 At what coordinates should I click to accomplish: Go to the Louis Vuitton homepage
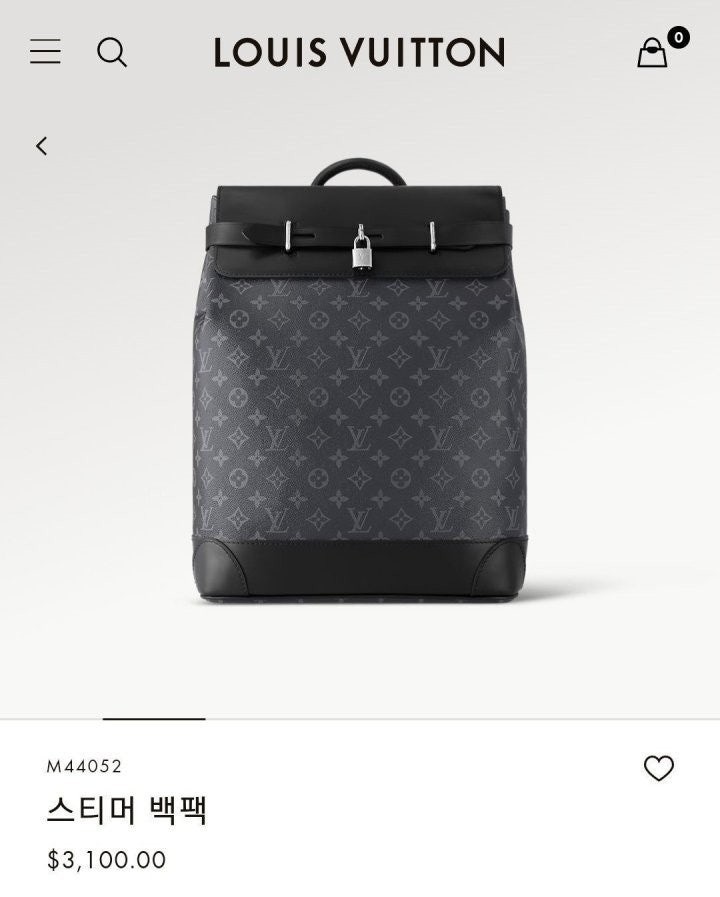point(359,52)
